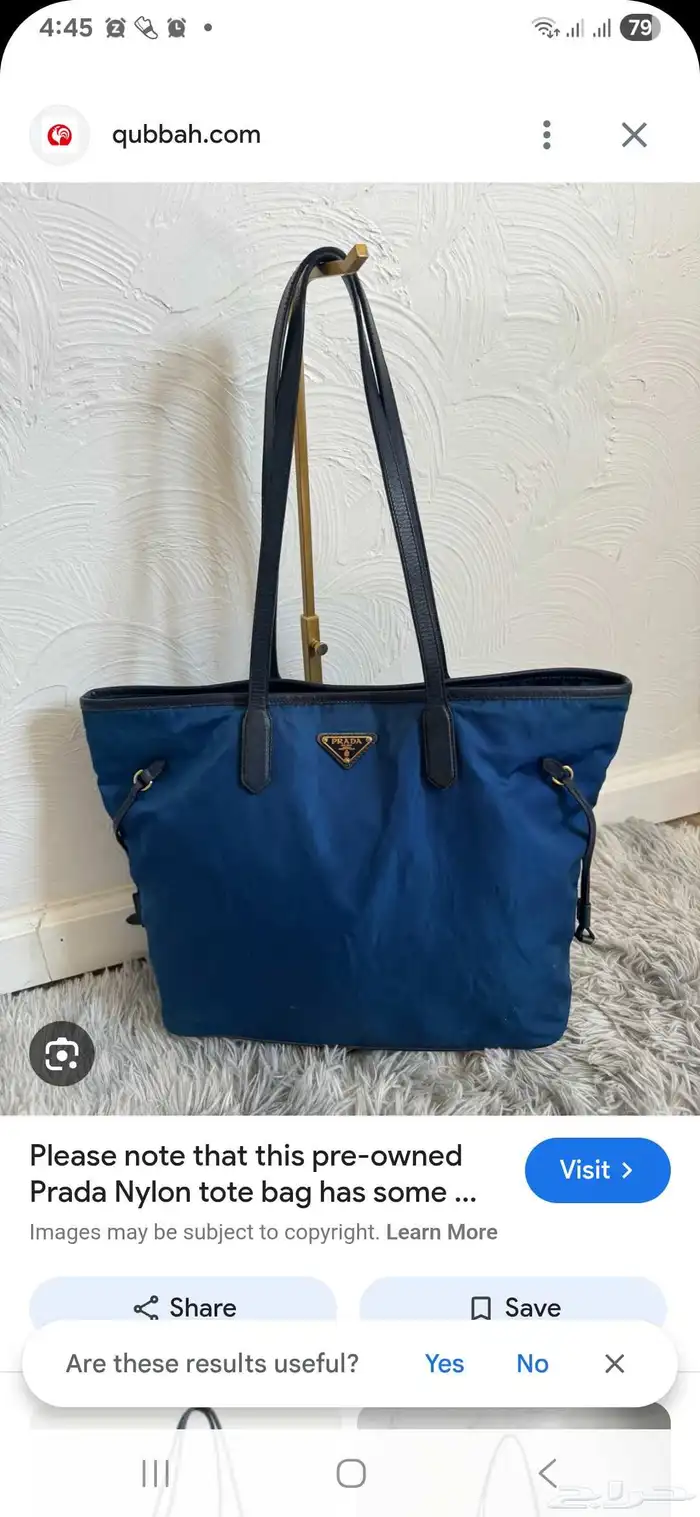
Task: Open the recent apps view
Action: click(155, 1473)
